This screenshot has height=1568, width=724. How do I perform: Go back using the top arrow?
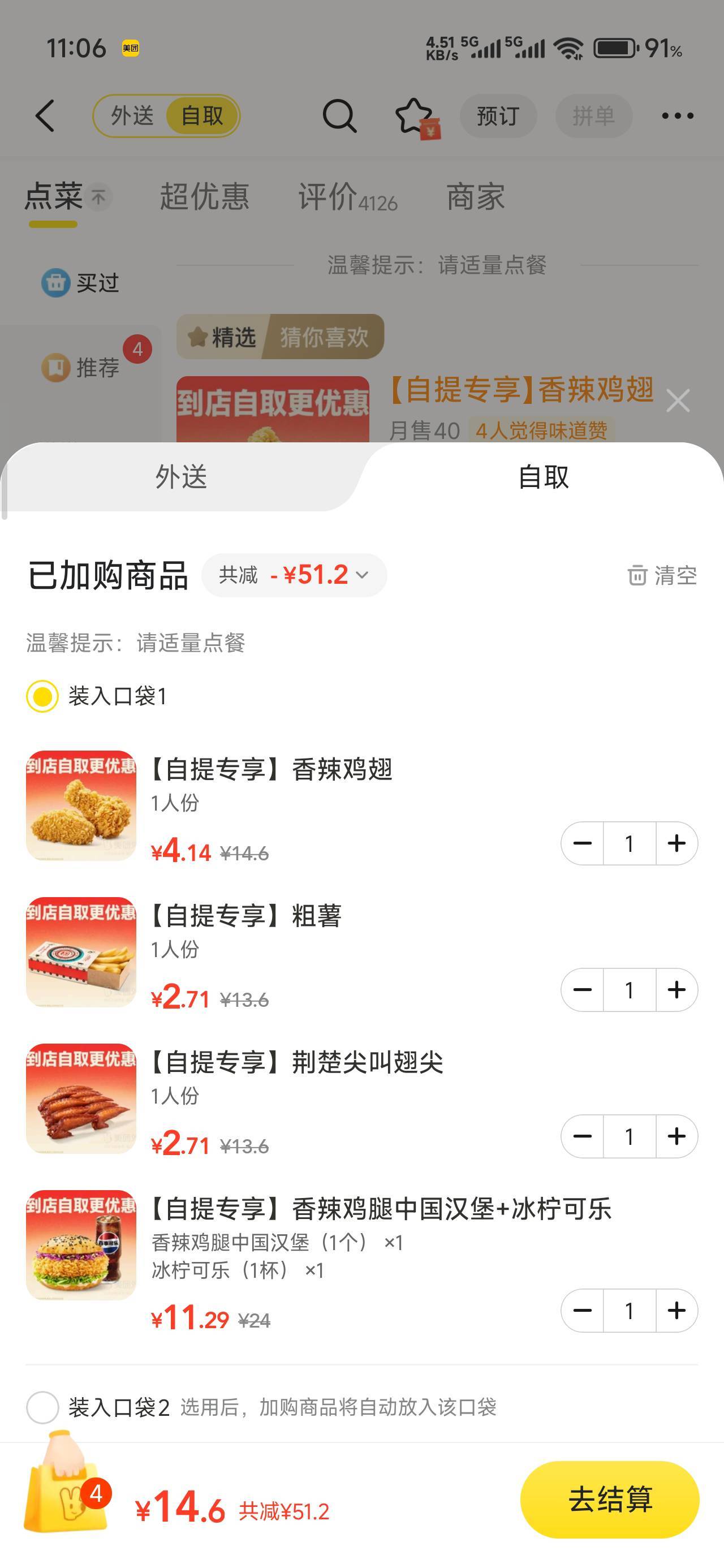pyautogui.click(x=45, y=115)
